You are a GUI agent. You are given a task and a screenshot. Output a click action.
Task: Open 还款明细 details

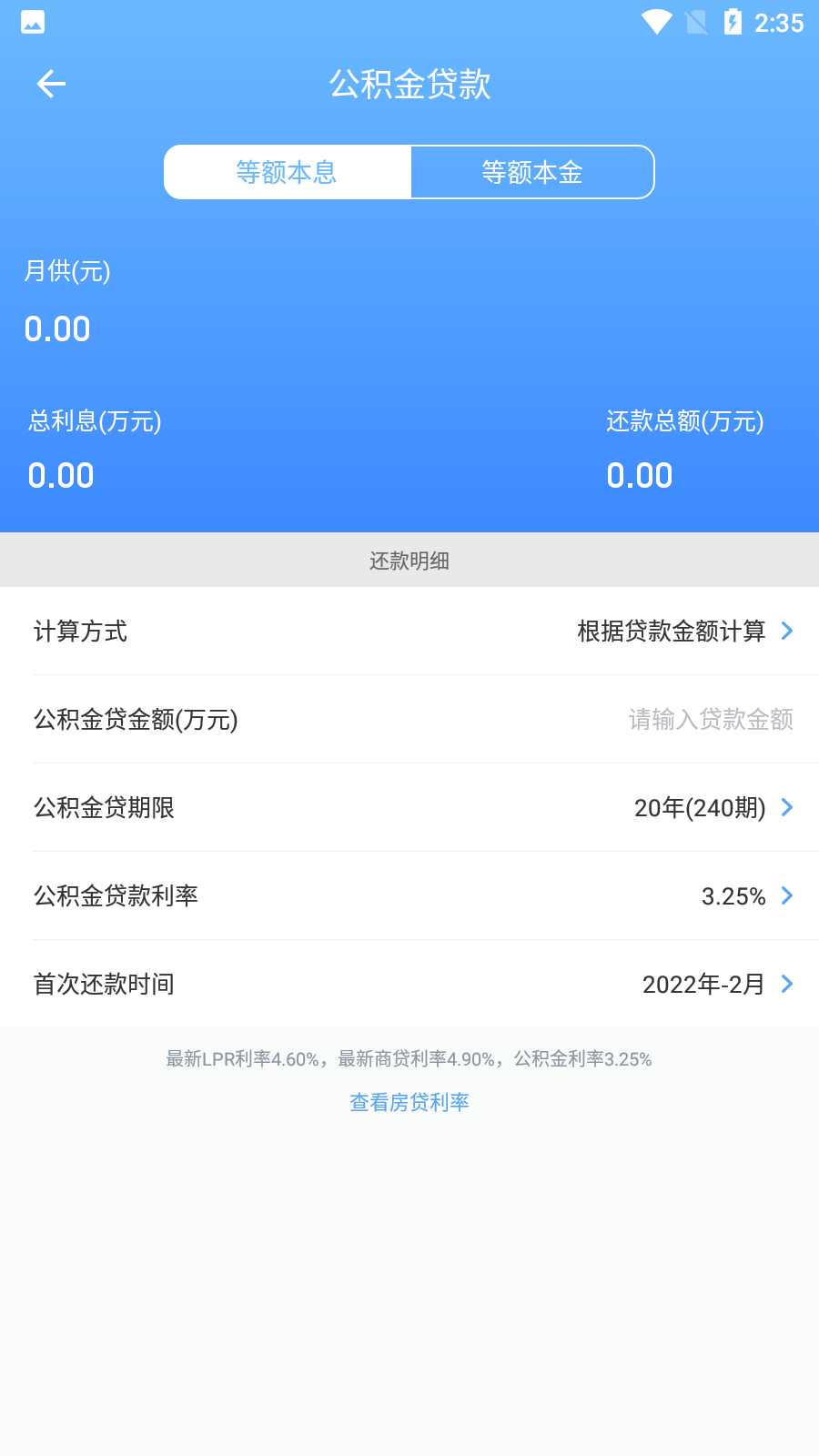coord(409,561)
